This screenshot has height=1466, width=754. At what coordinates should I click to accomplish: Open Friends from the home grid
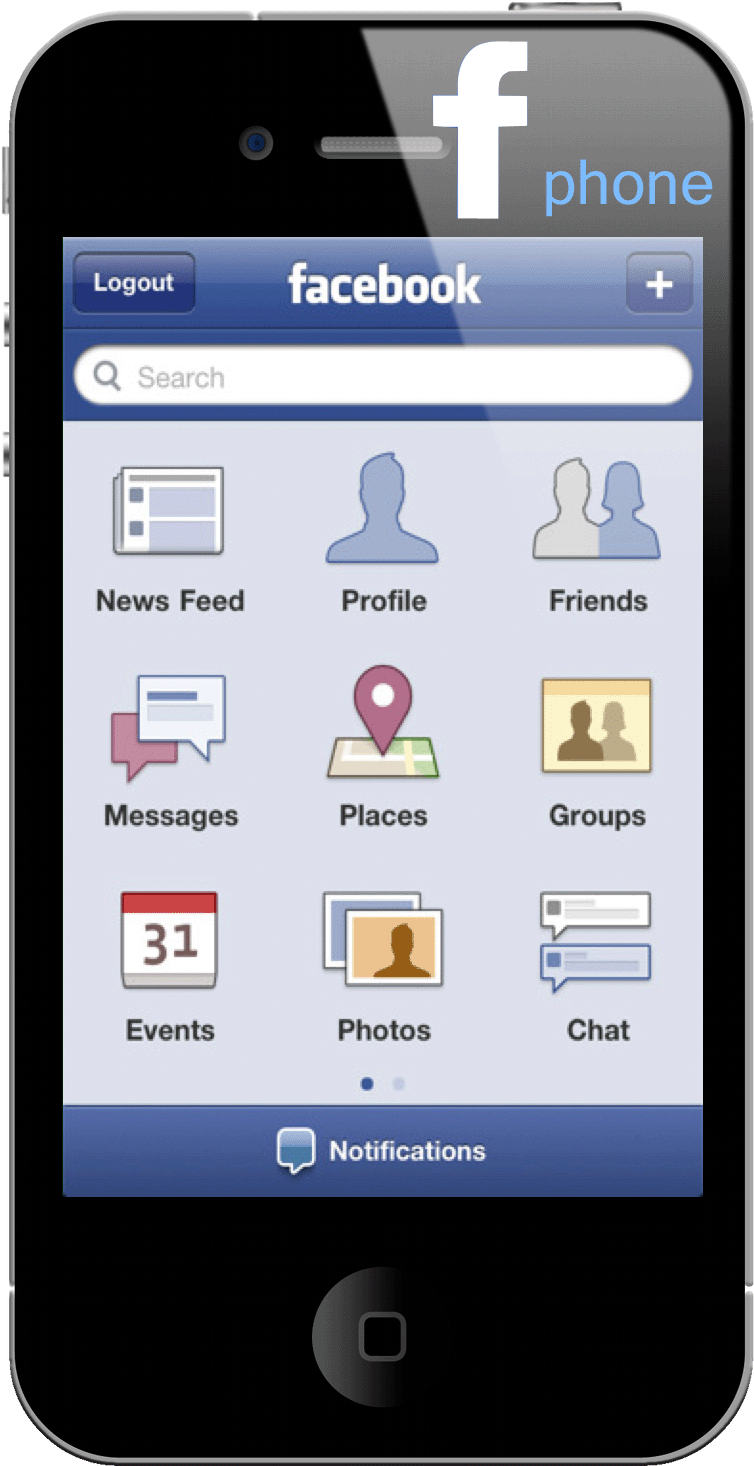pos(597,510)
